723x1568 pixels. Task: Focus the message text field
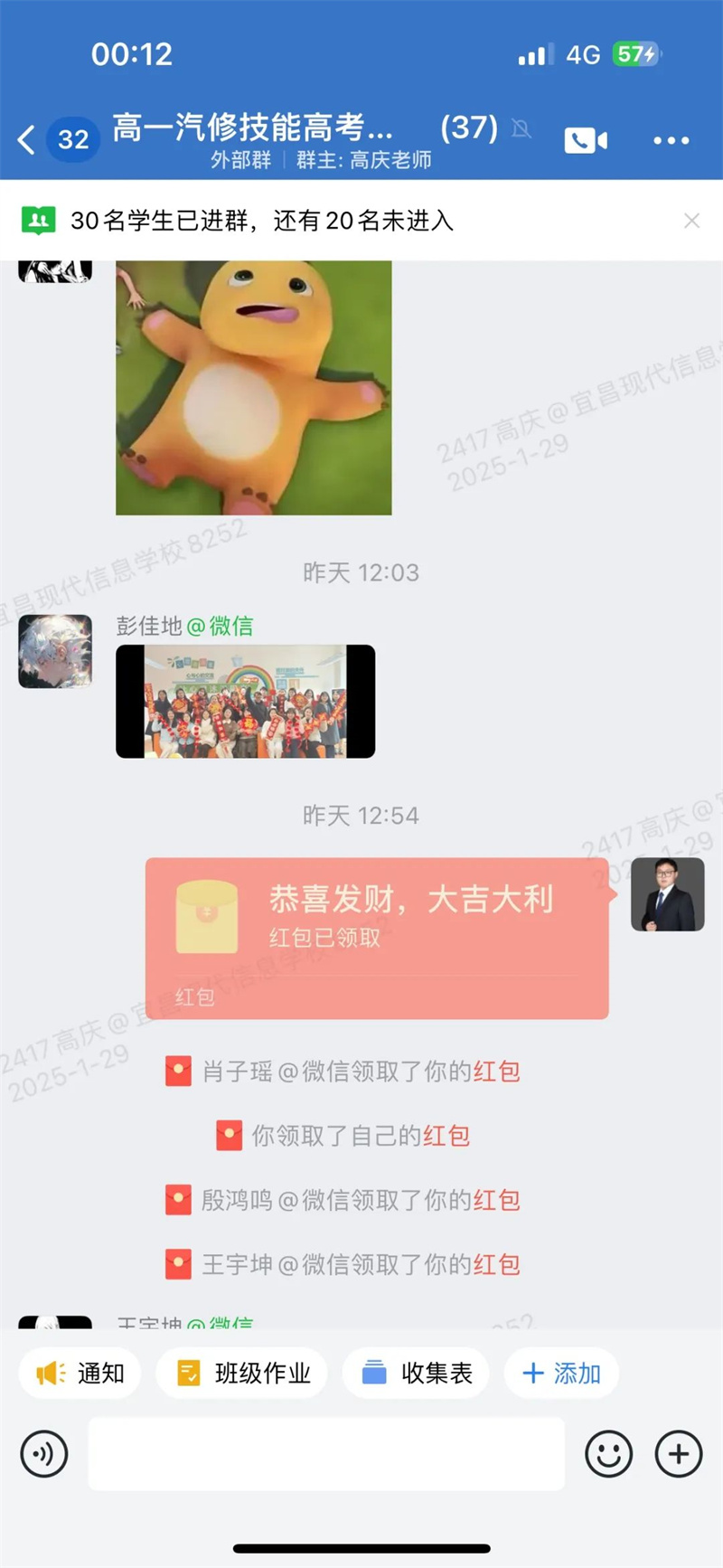(x=325, y=1454)
